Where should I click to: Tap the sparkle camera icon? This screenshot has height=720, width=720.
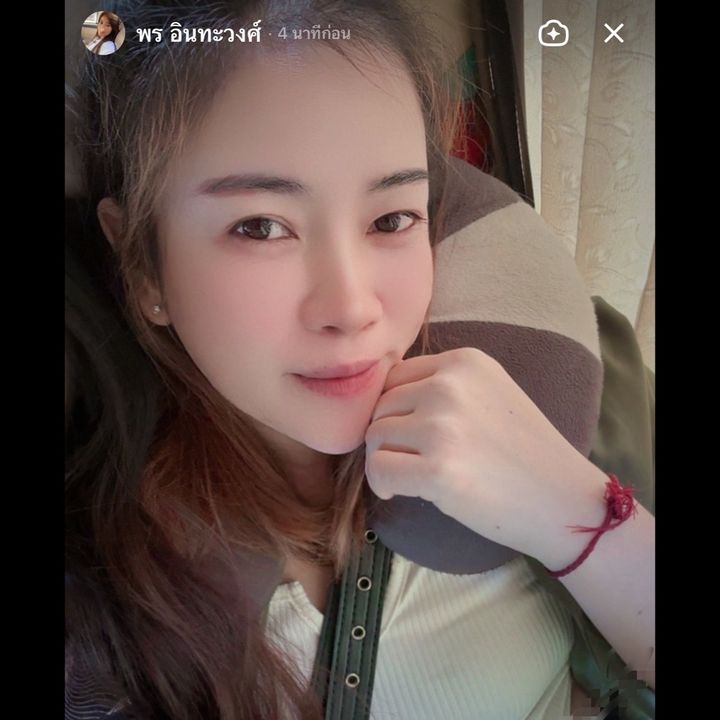click(553, 33)
